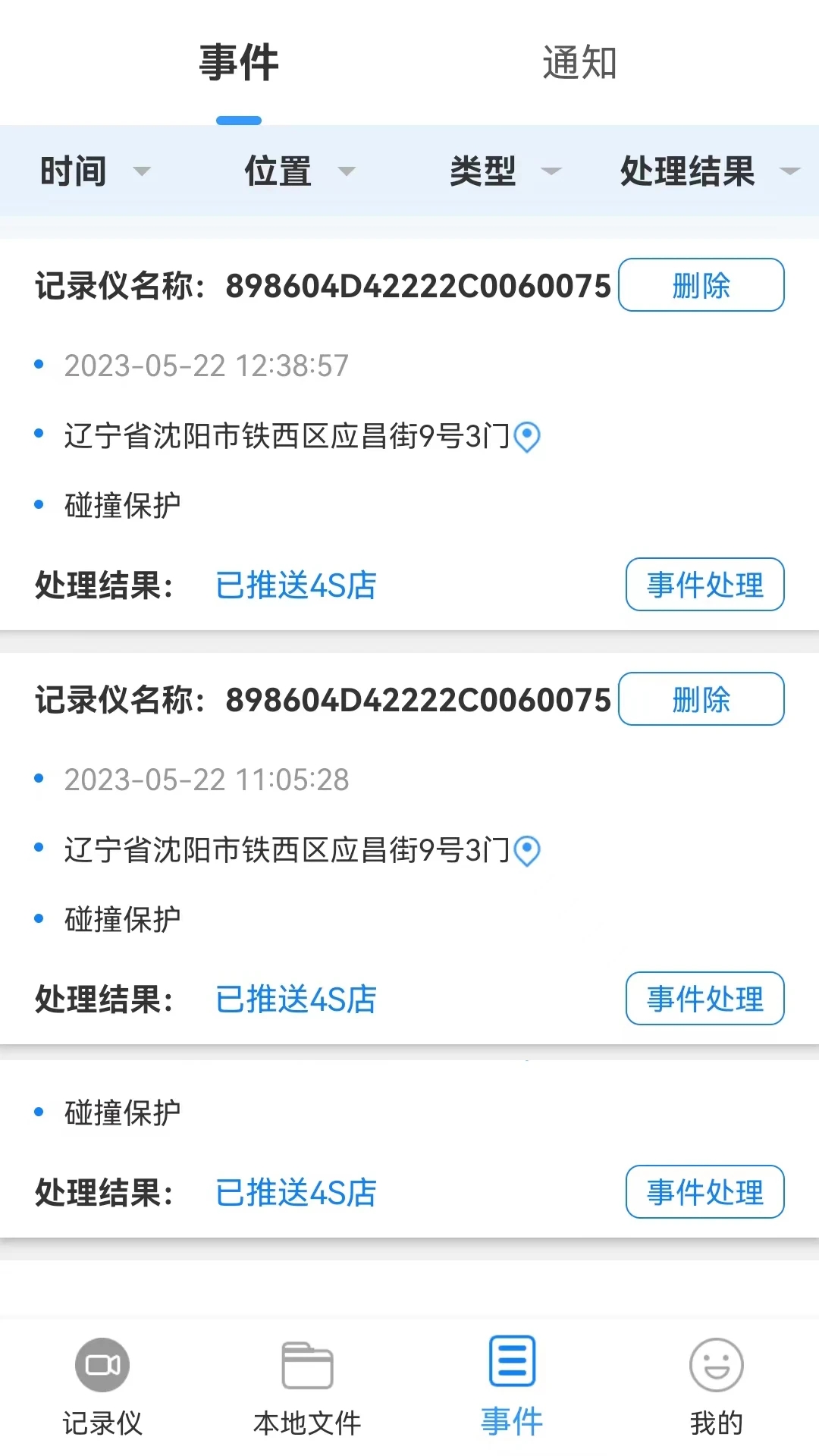Delete the 11:05:28 event with 删除
This screenshot has height=1456, width=819.
pyautogui.click(x=700, y=699)
